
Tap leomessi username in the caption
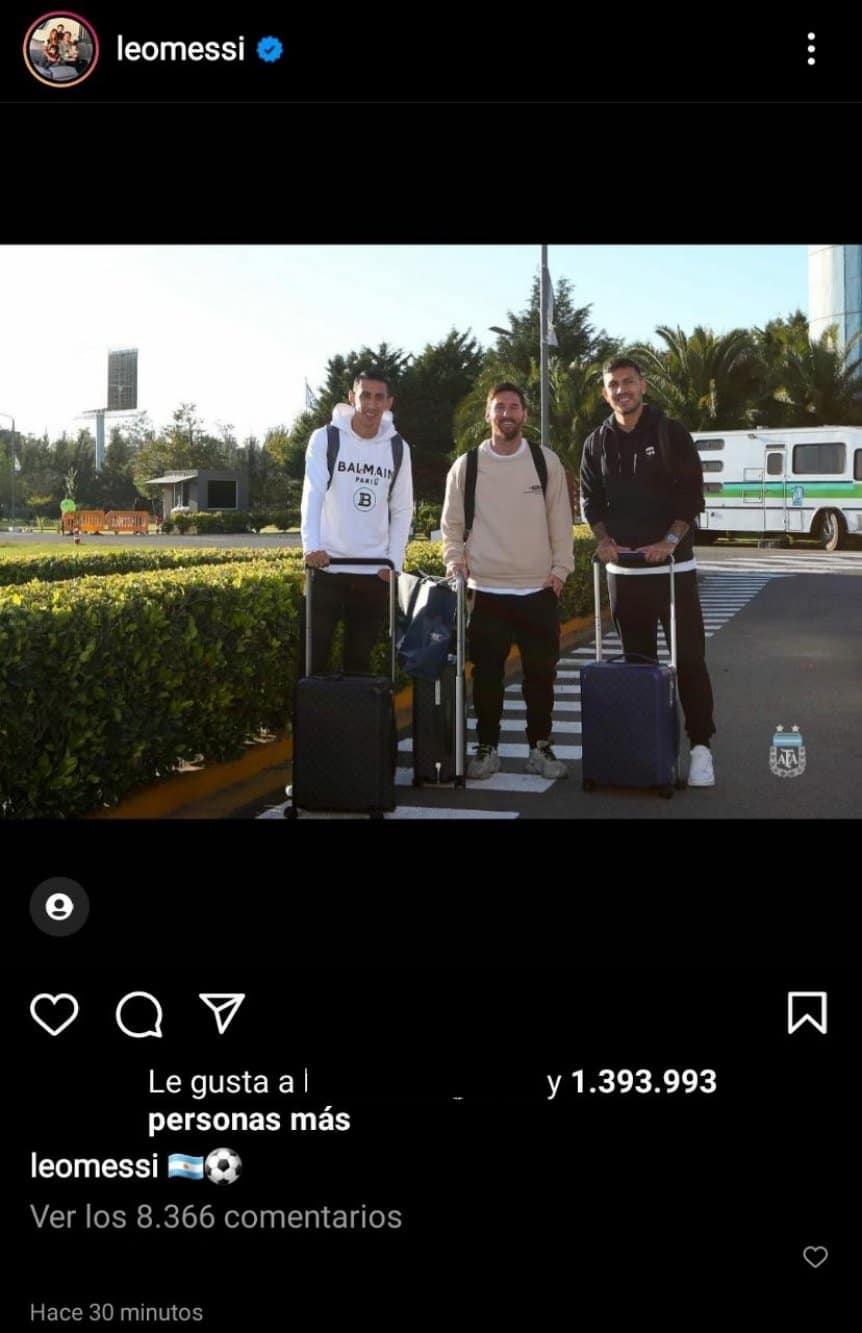pyautogui.click(x=94, y=1166)
